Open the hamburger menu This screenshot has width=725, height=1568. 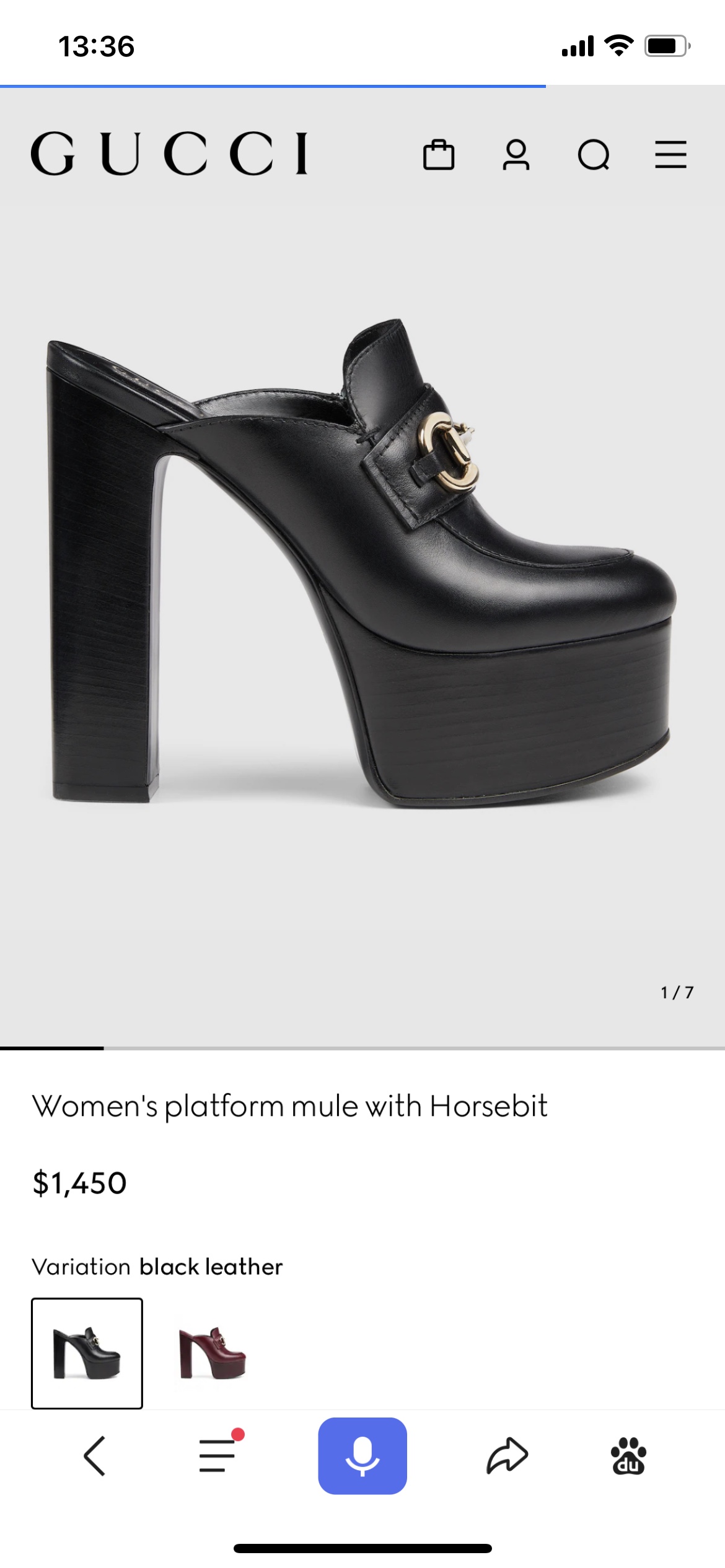tap(671, 154)
